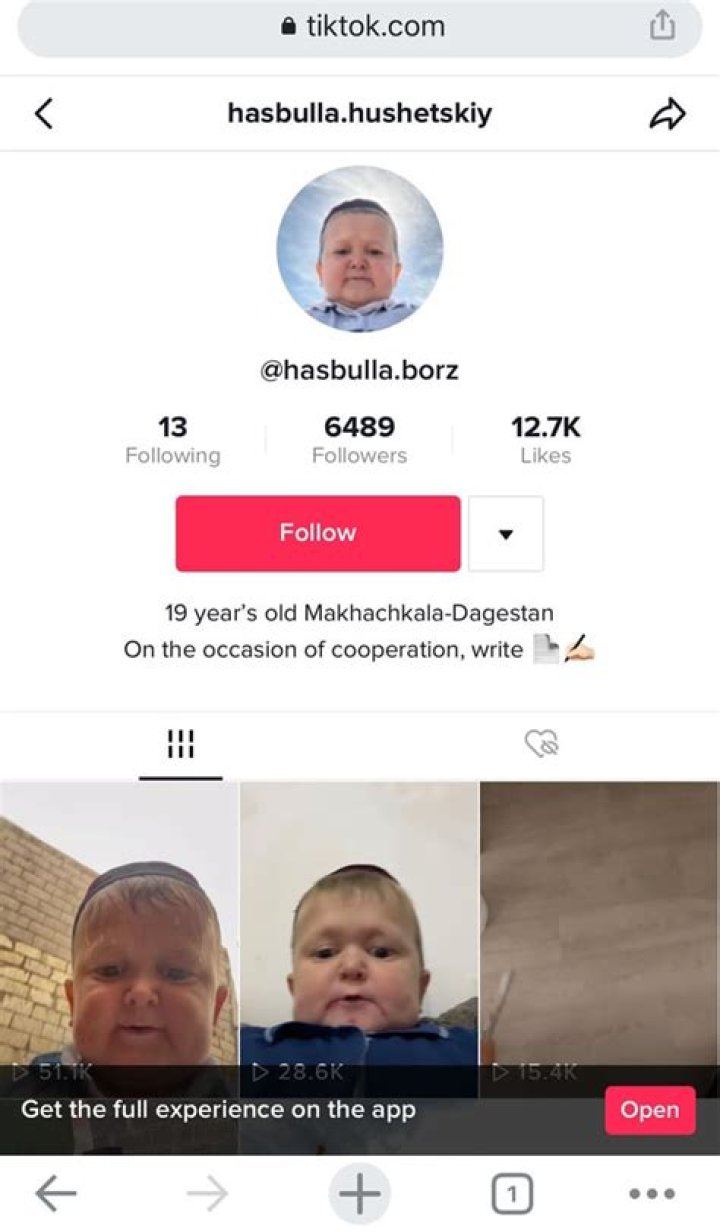The width and height of the screenshot is (720, 1232).
Task: Select the videos grid tab
Action: tap(180, 743)
